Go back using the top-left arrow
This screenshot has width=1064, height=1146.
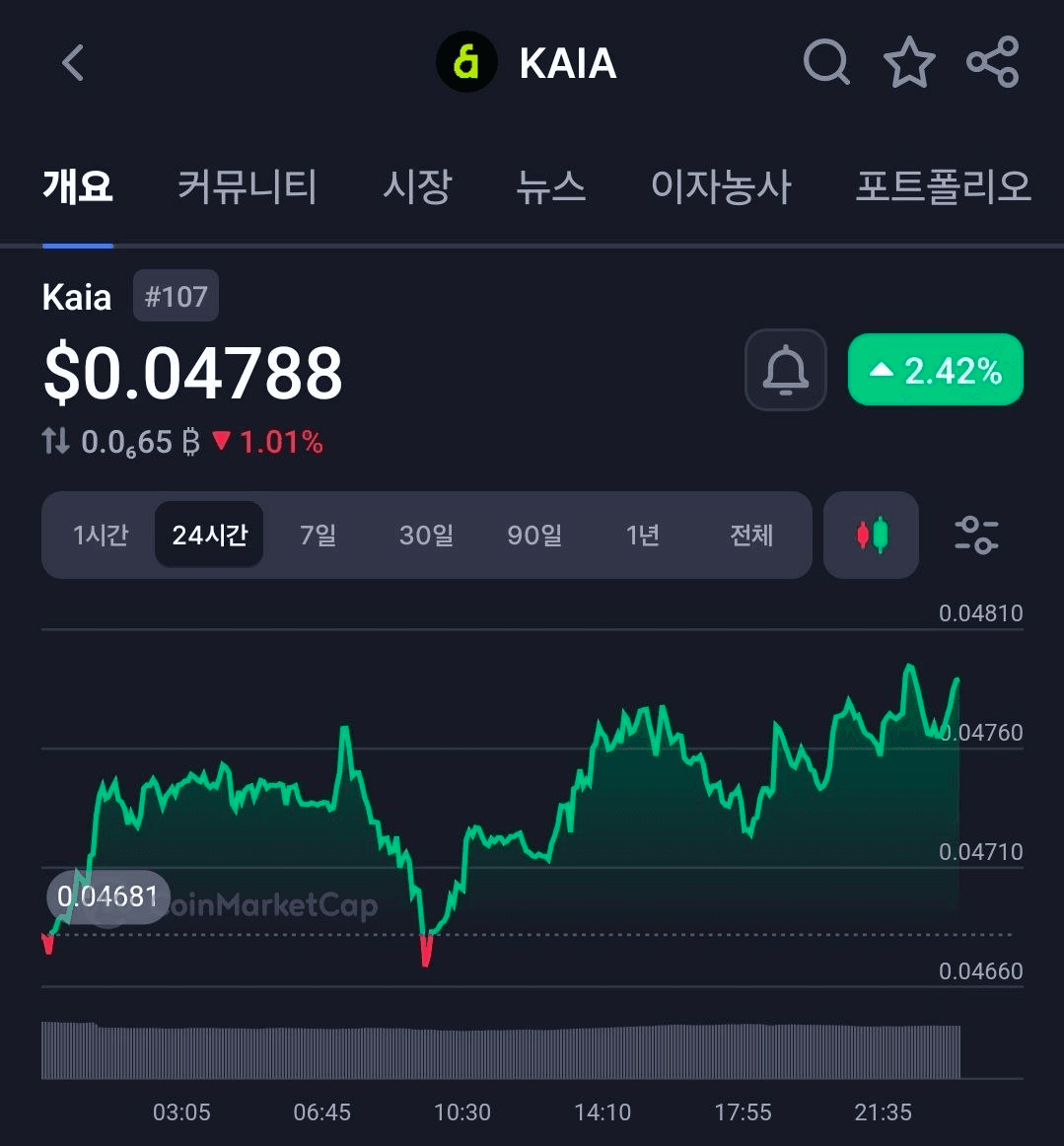pyautogui.click(x=73, y=63)
